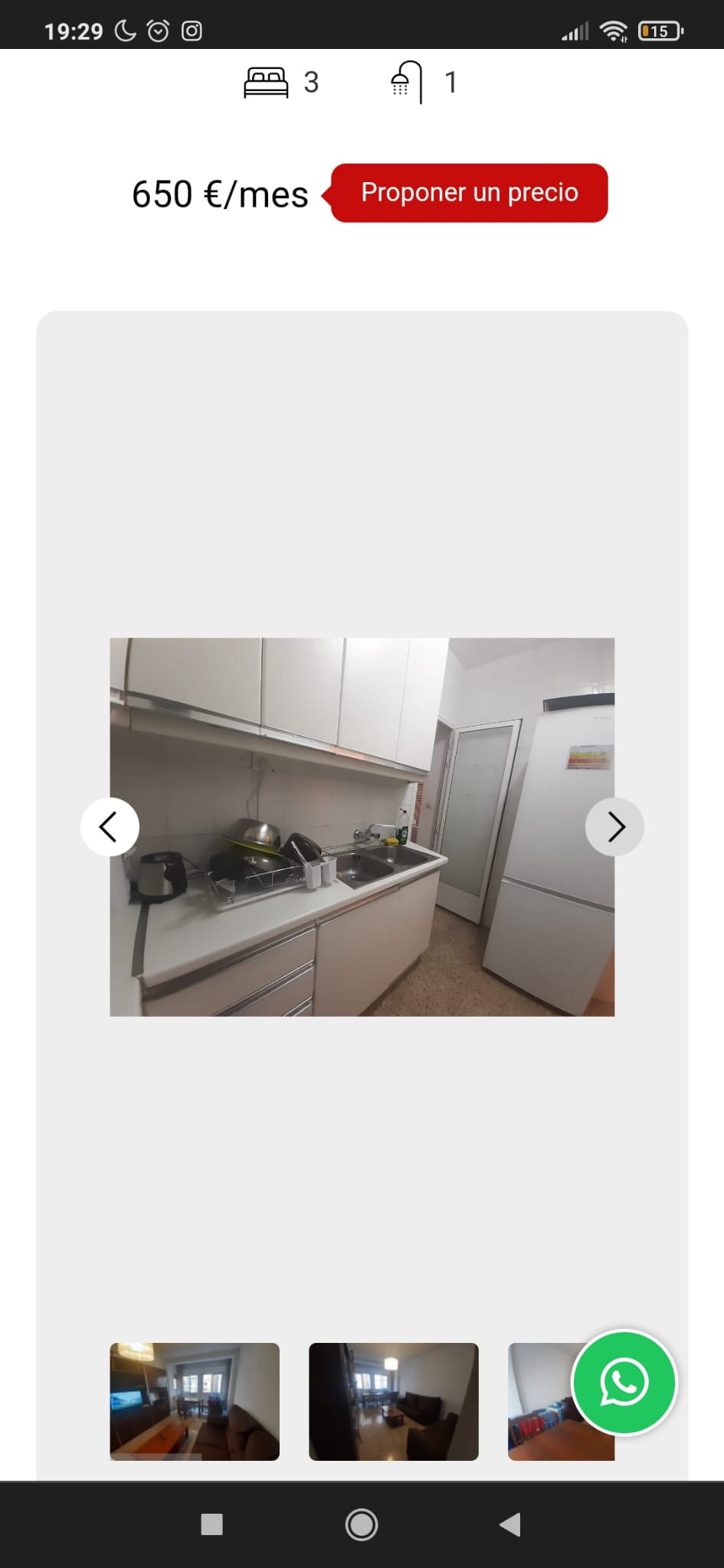Contact via the WhatsApp floating button
The height and width of the screenshot is (1568, 724).
click(x=624, y=1383)
